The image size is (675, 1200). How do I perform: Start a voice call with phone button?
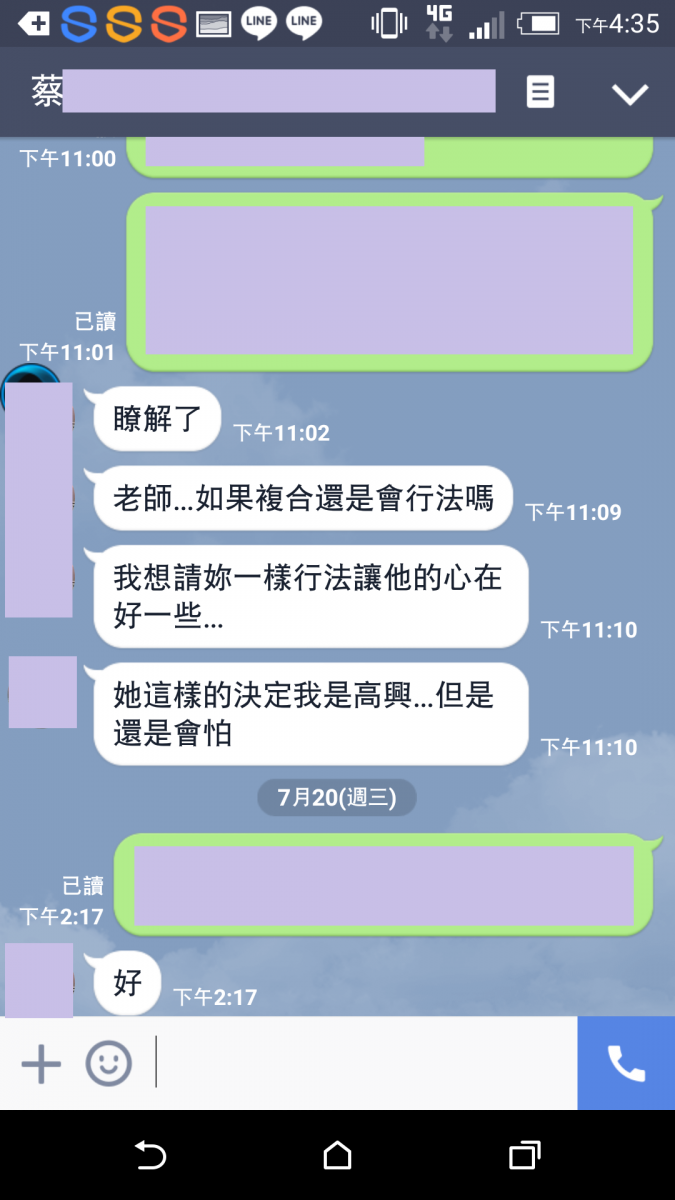click(626, 1064)
